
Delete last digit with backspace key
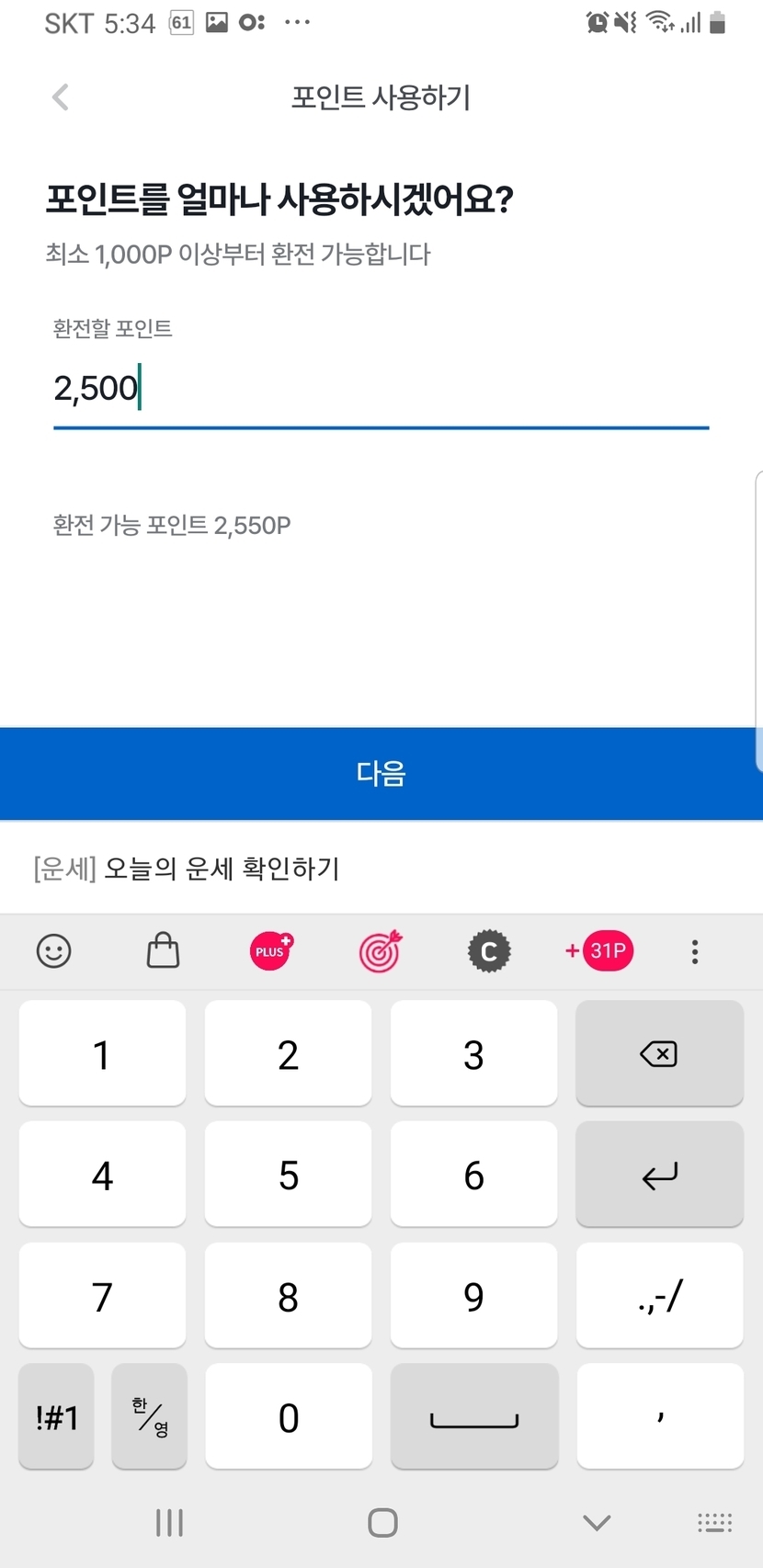point(659,1053)
